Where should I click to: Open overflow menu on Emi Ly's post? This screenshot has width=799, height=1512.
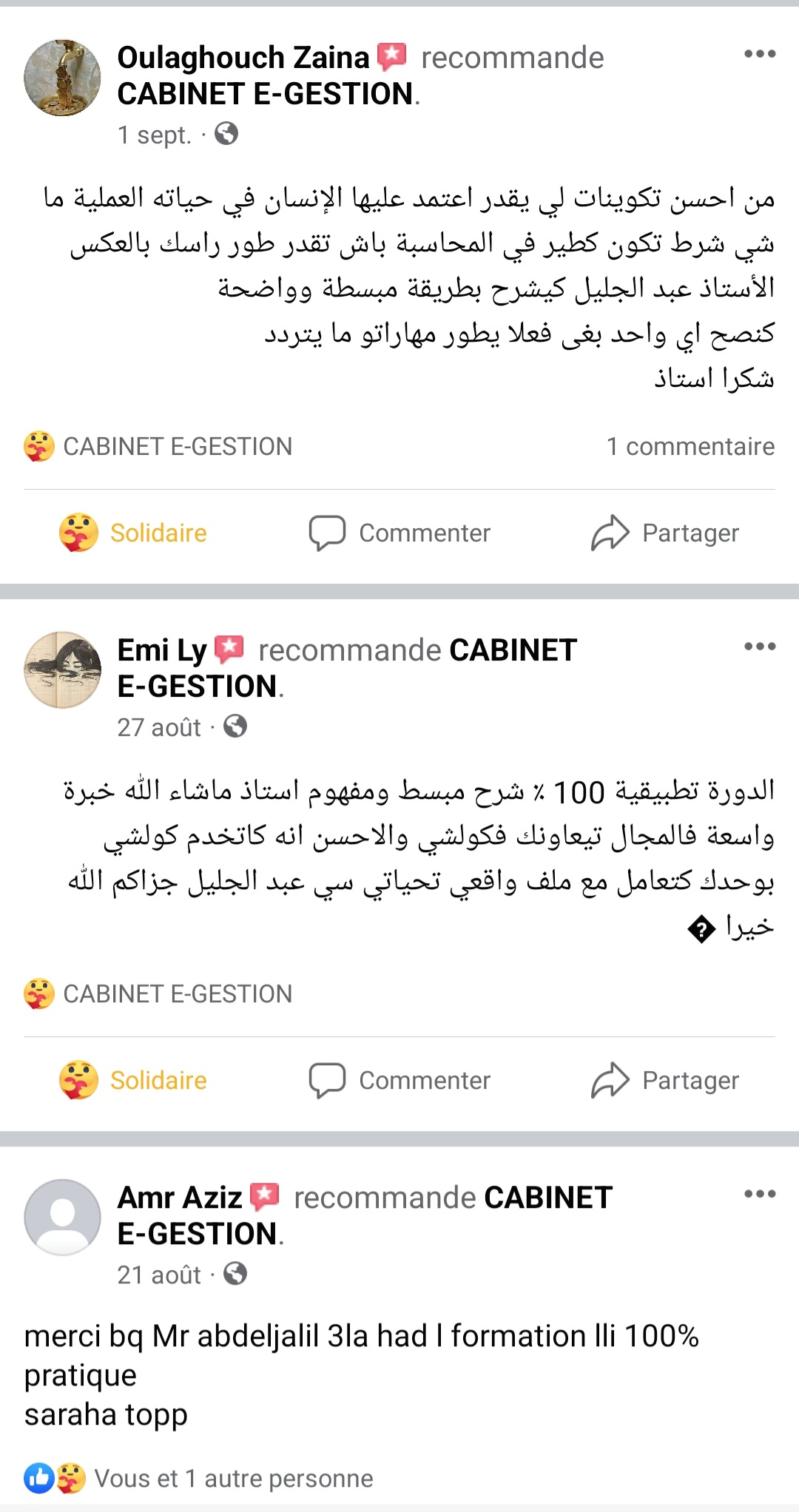pos(760,647)
